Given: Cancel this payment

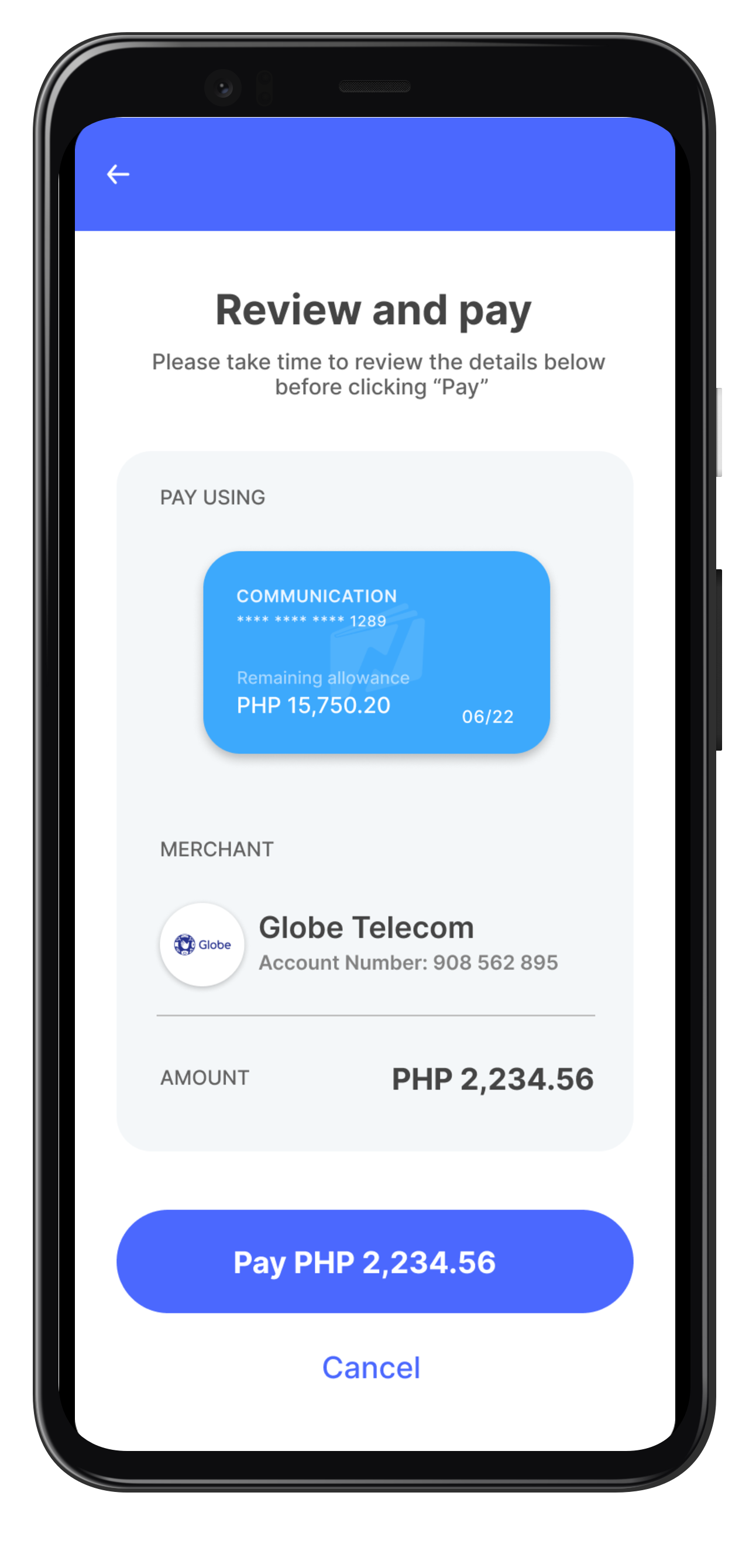Looking at the screenshot, I should point(371,1368).
